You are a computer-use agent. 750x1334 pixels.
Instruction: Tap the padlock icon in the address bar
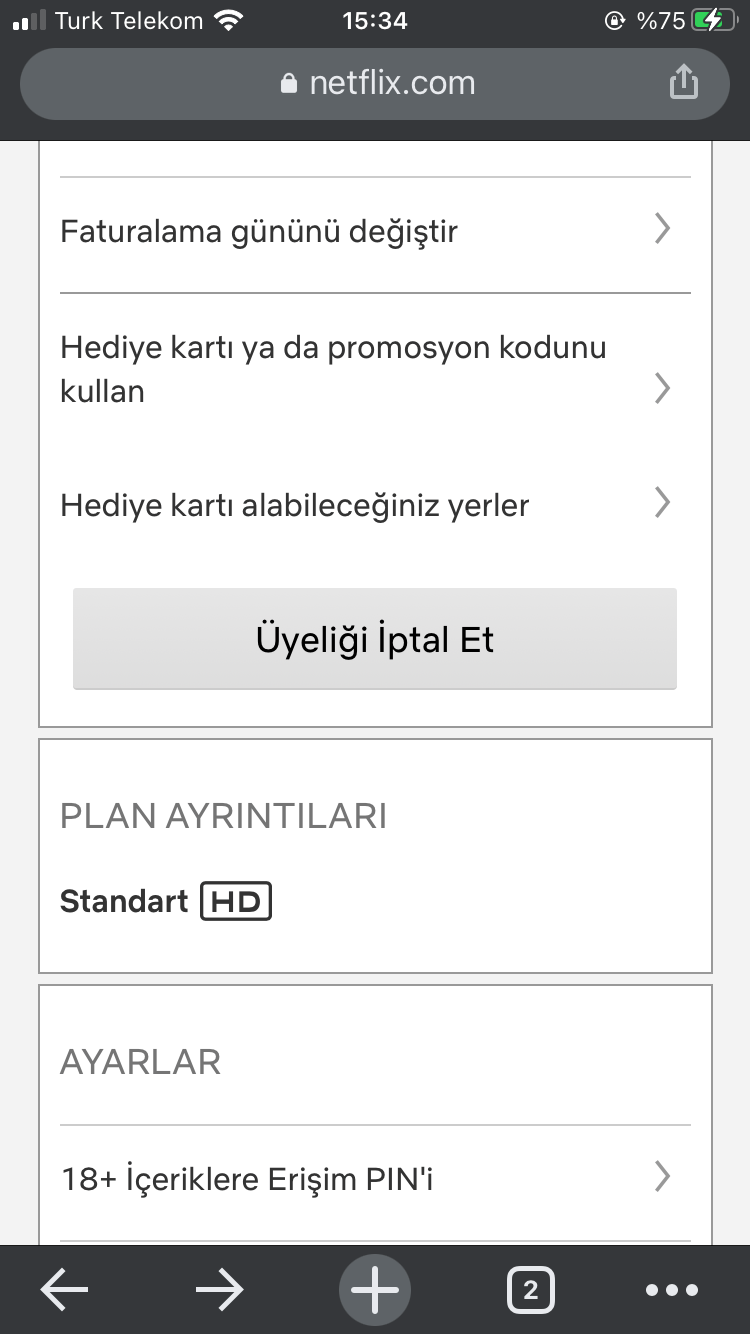[290, 83]
